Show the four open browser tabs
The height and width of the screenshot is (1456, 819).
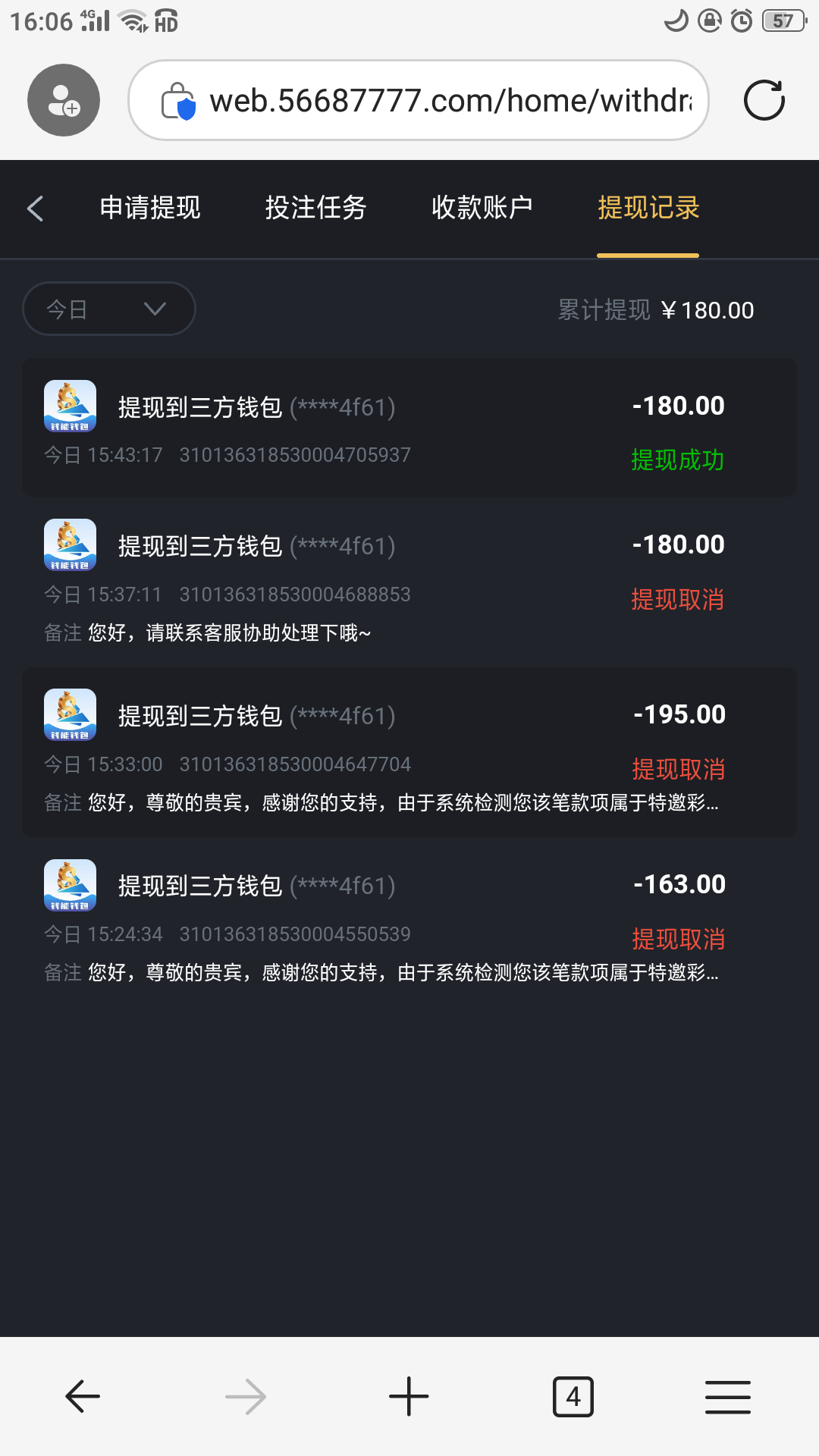coord(573,1396)
